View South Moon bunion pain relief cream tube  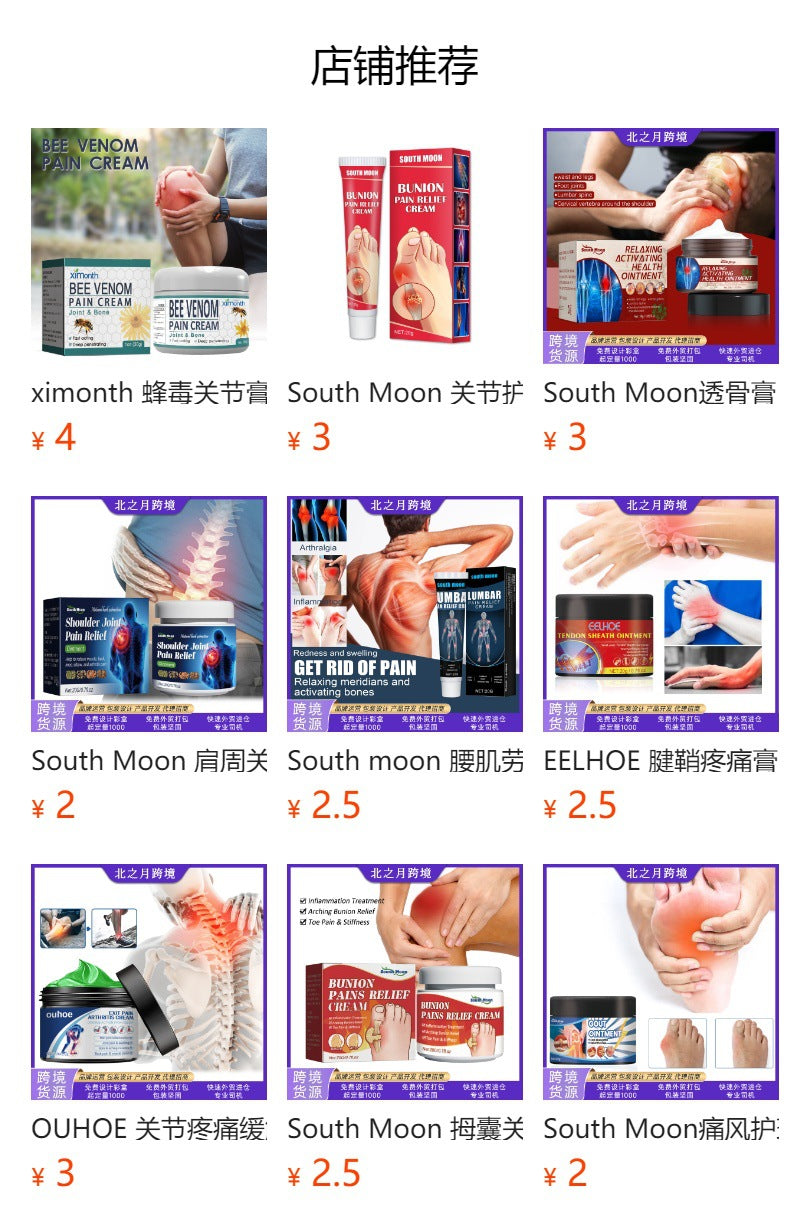click(x=405, y=245)
